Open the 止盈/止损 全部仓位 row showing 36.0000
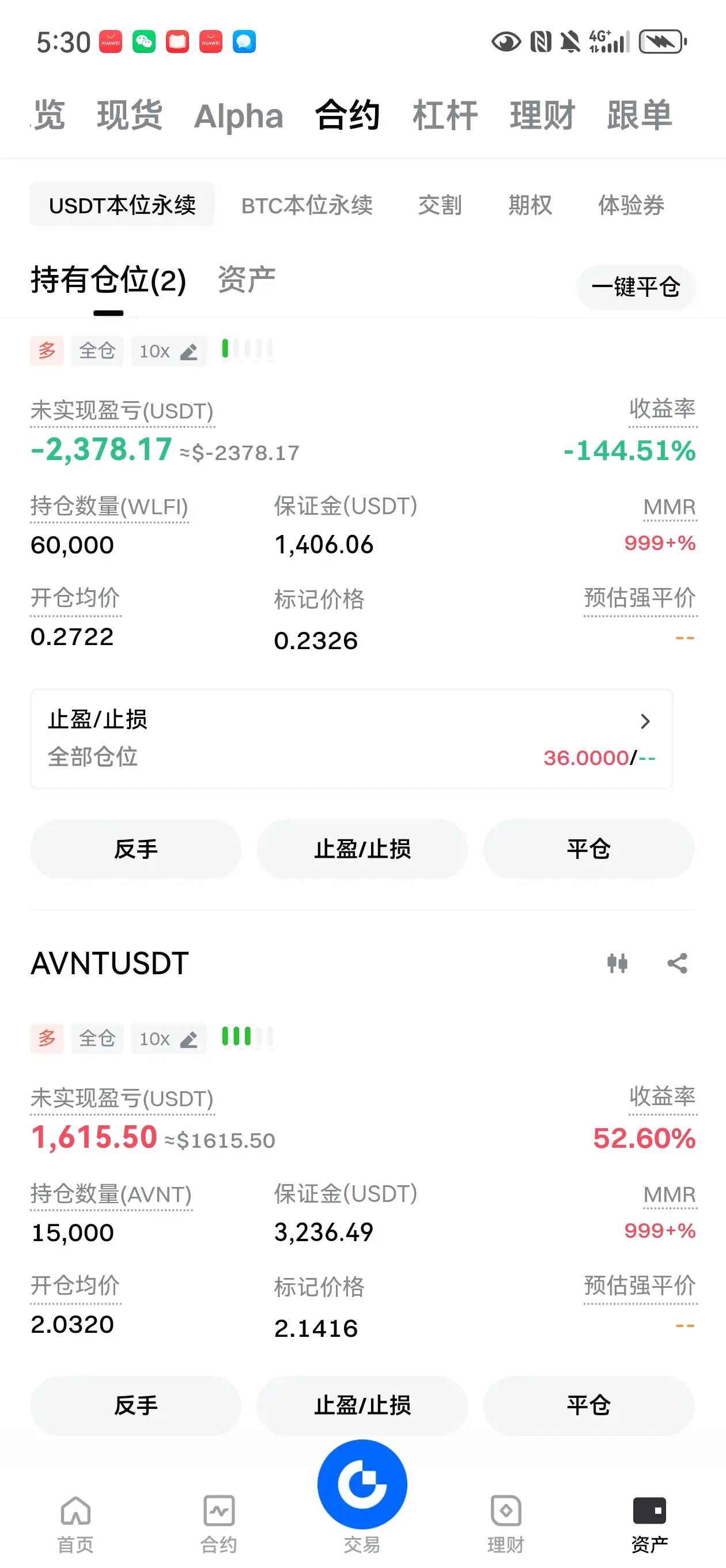 pyautogui.click(x=351, y=738)
